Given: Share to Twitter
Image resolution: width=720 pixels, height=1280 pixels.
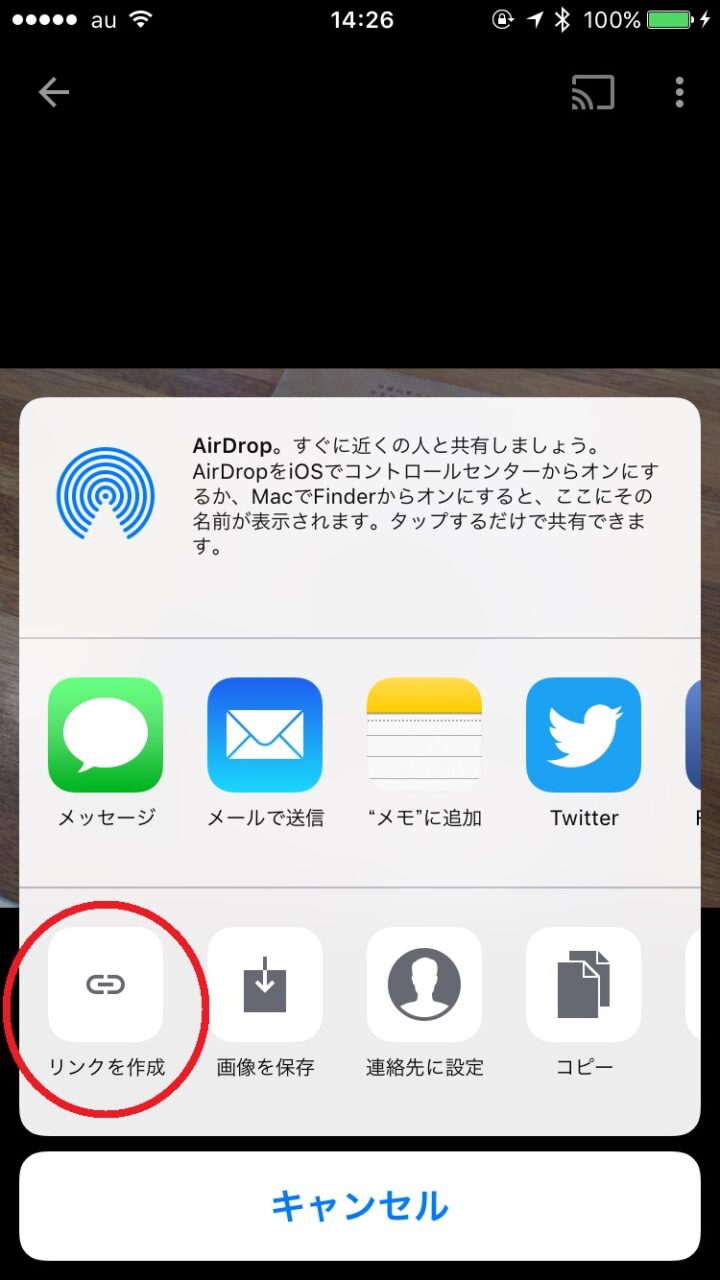Looking at the screenshot, I should [x=583, y=735].
